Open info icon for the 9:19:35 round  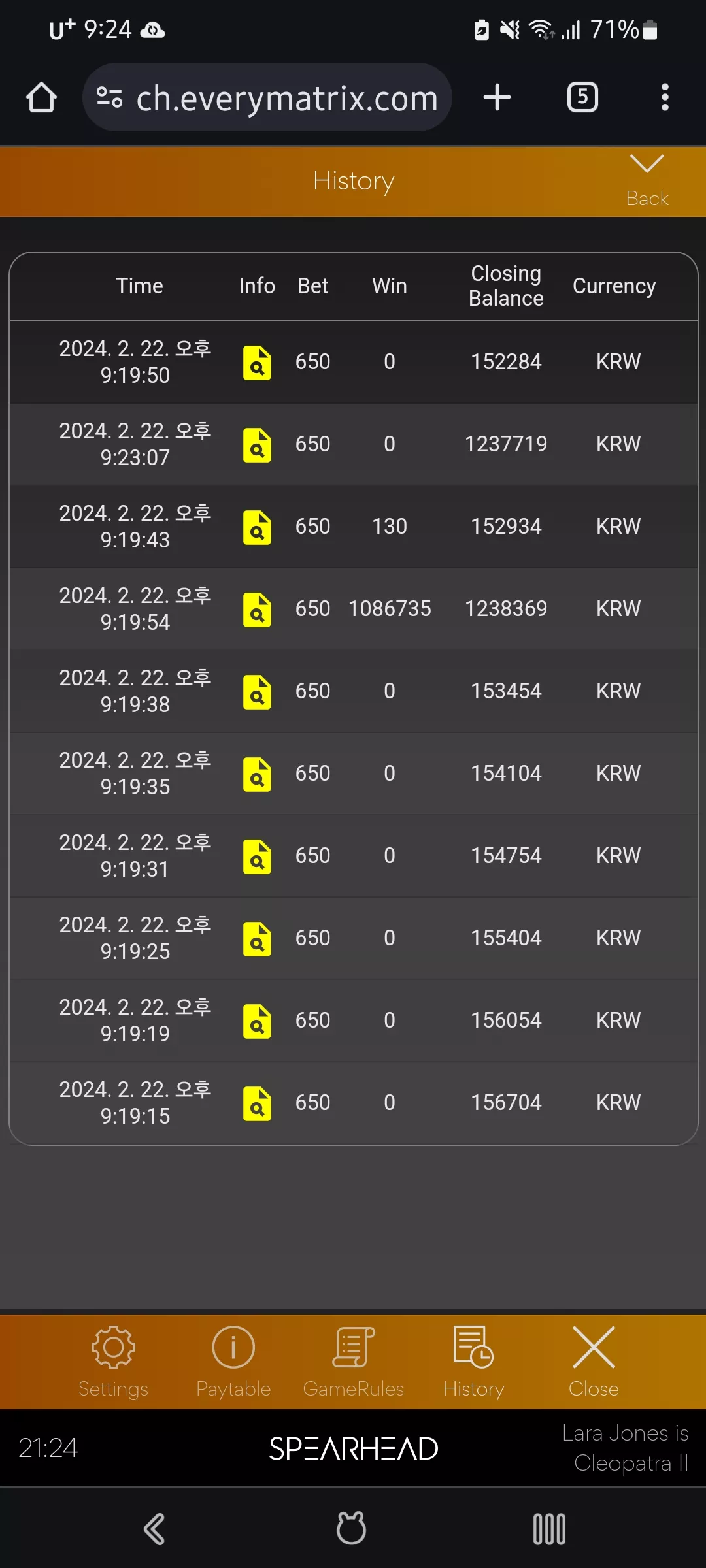point(257,774)
